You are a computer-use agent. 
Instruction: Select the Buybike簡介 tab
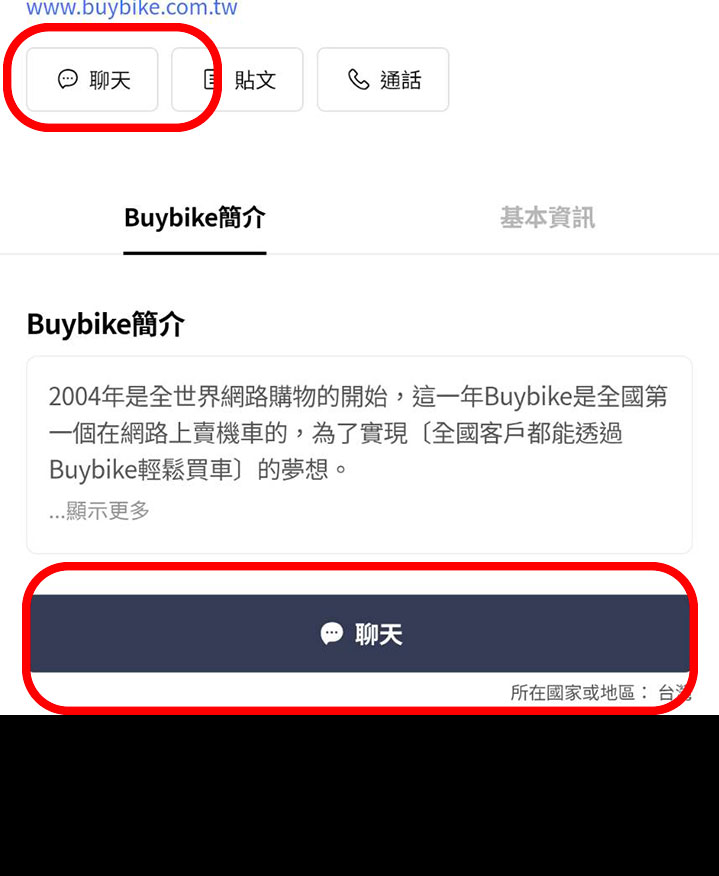pos(195,218)
